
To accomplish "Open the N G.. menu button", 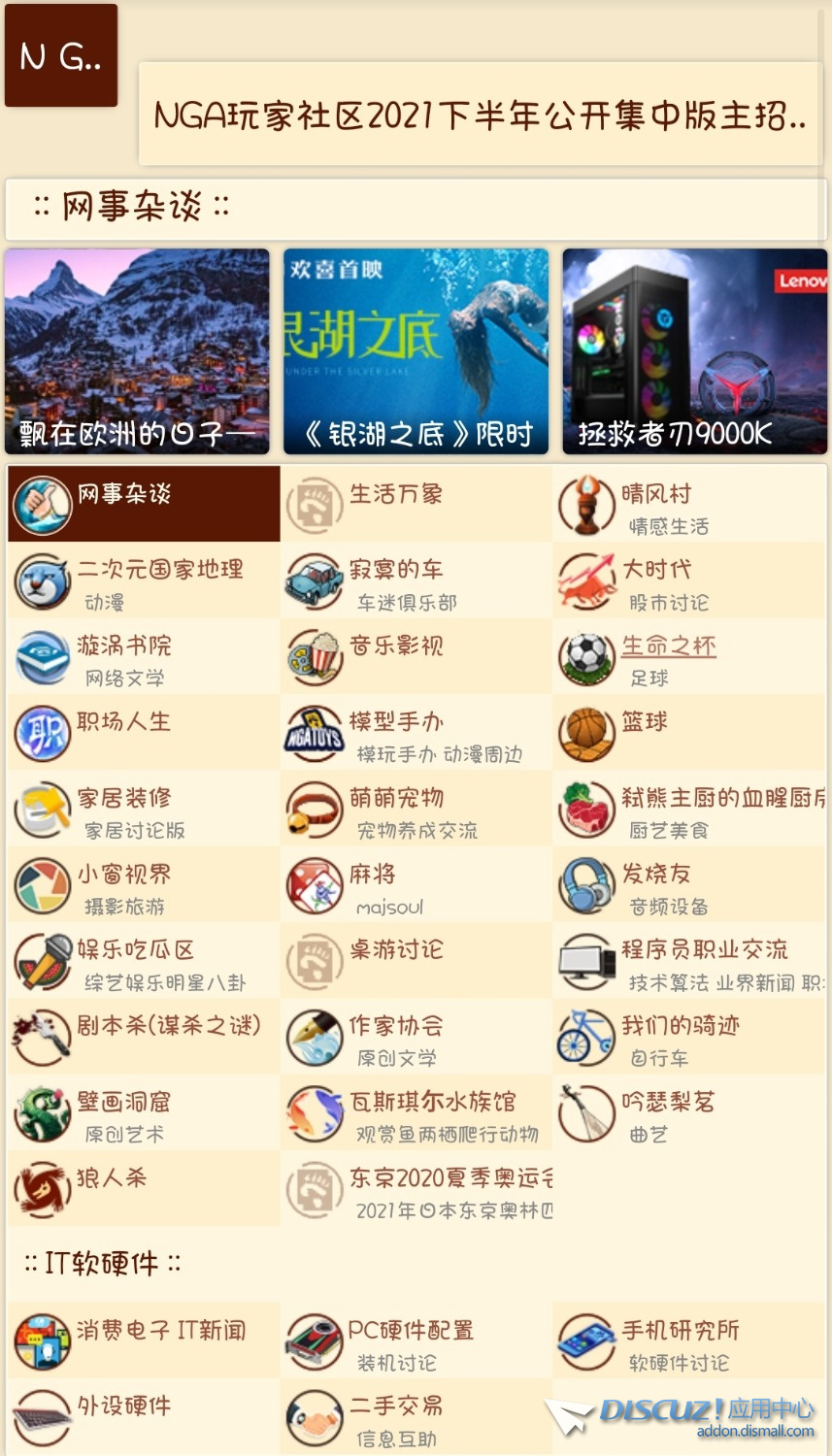I will (x=60, y=56).
